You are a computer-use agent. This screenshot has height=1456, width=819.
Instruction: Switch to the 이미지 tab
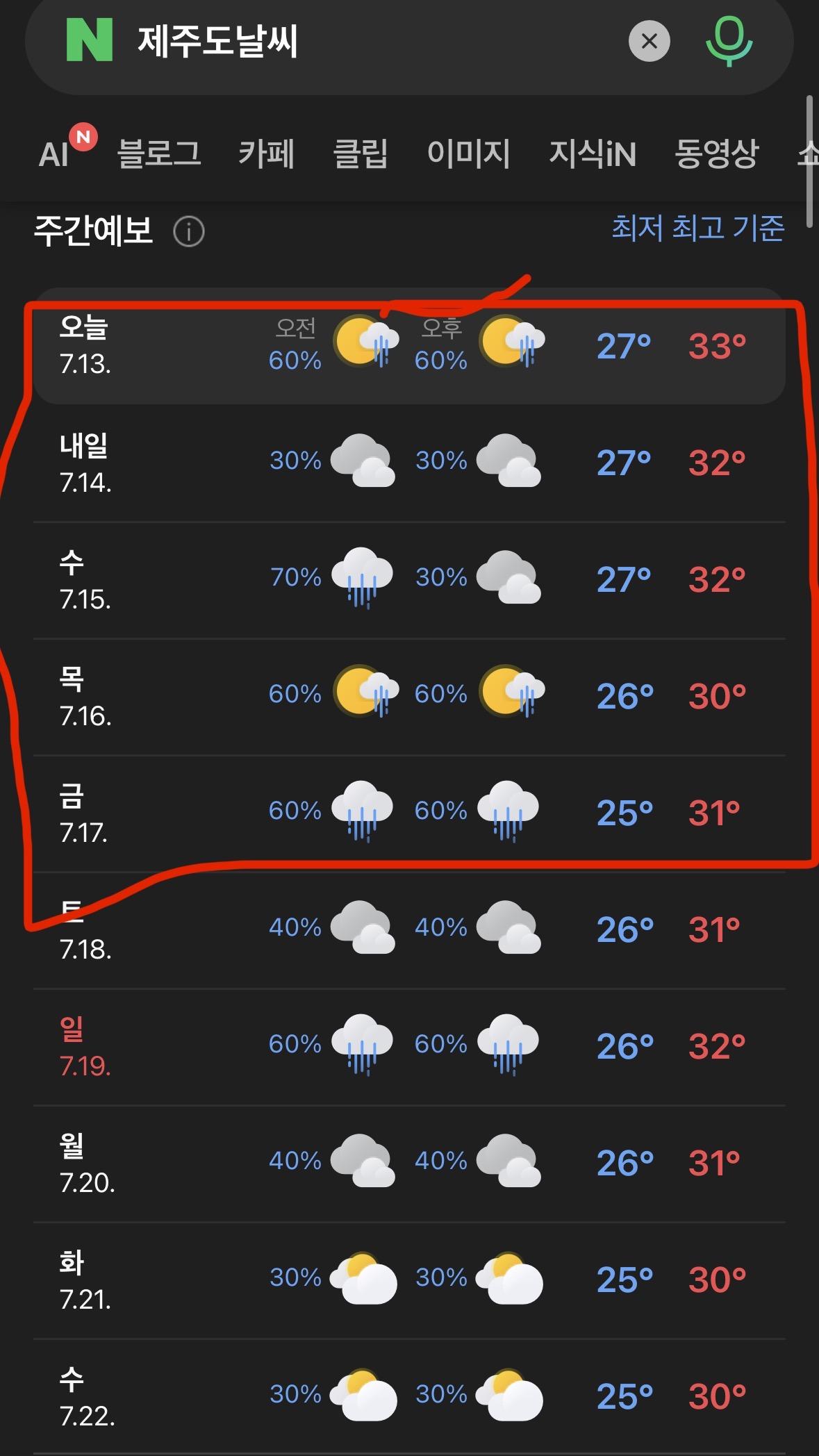click(x=469, y=154)
